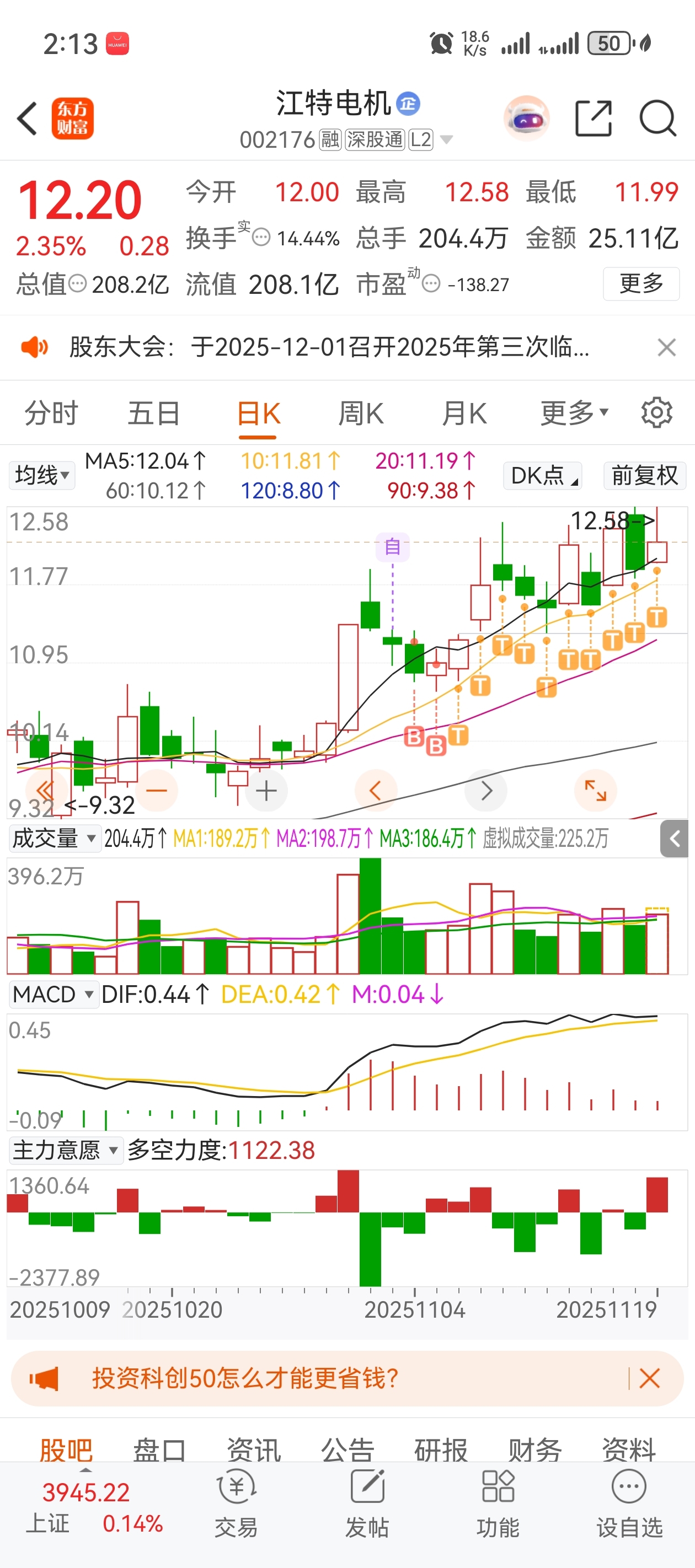Select the 周K chart tab
Image resolution: width=695 pixels, height=1568 pixels.
(361, 414)
